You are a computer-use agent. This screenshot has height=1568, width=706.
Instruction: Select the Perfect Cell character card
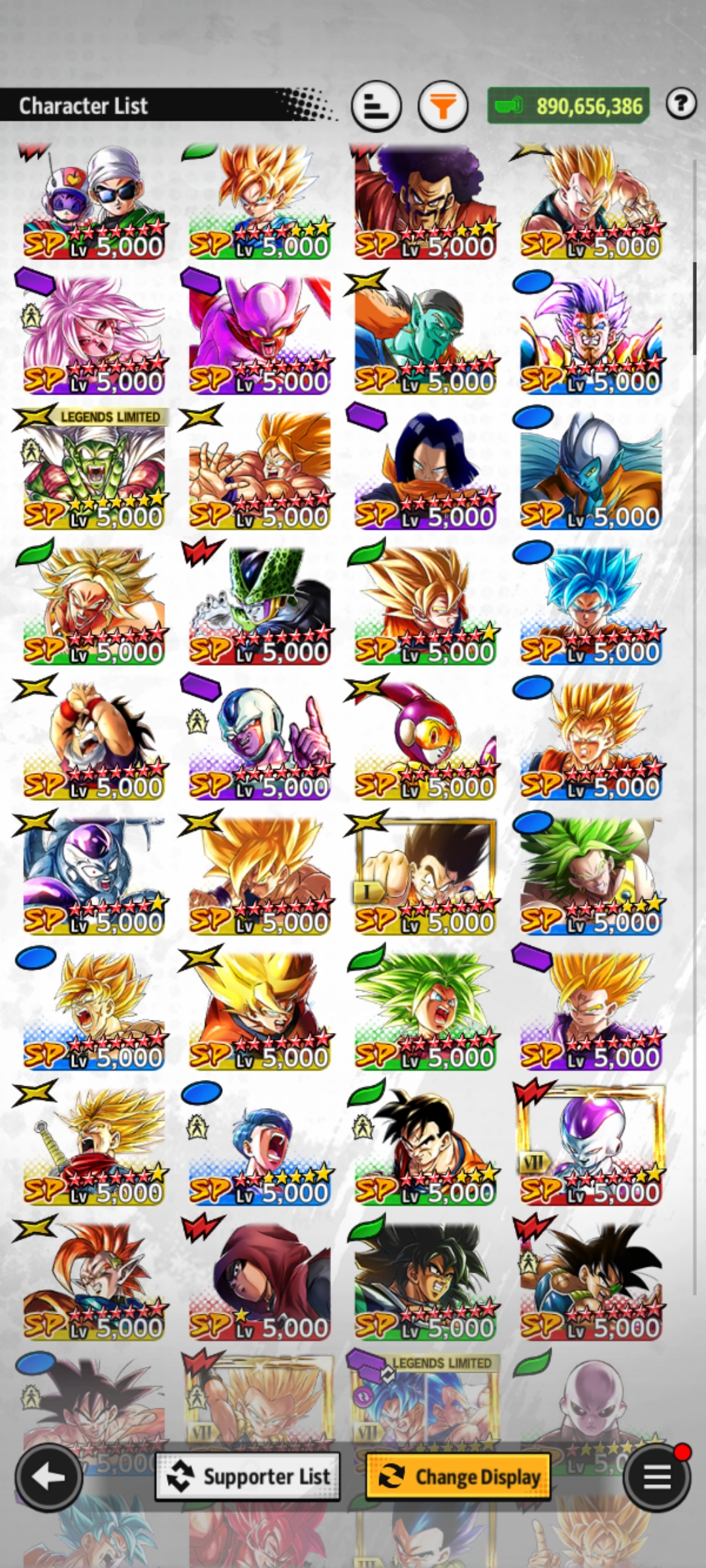pyautogui.click(x=260, y=606)
